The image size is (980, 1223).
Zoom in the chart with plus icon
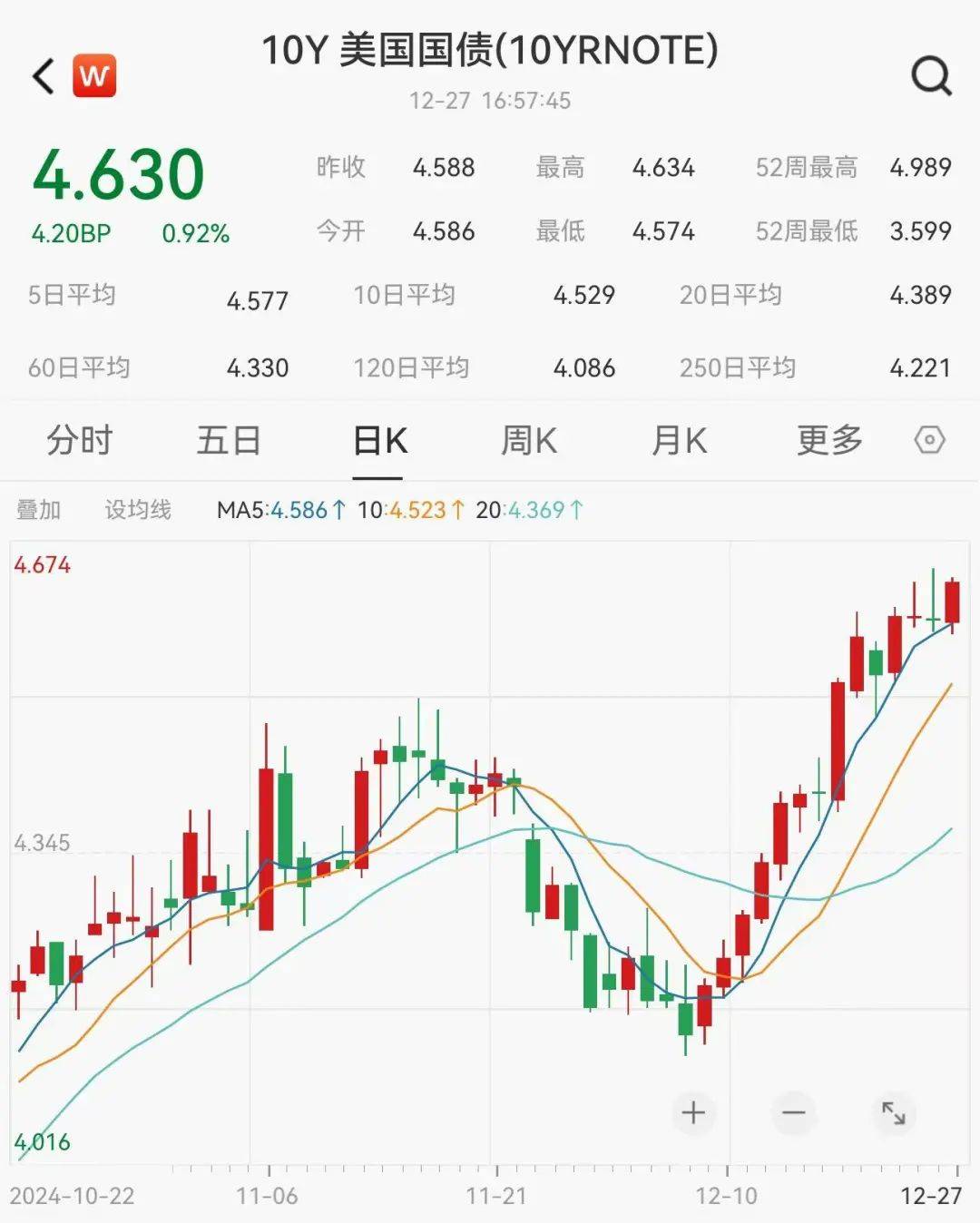click(692, 1111)
